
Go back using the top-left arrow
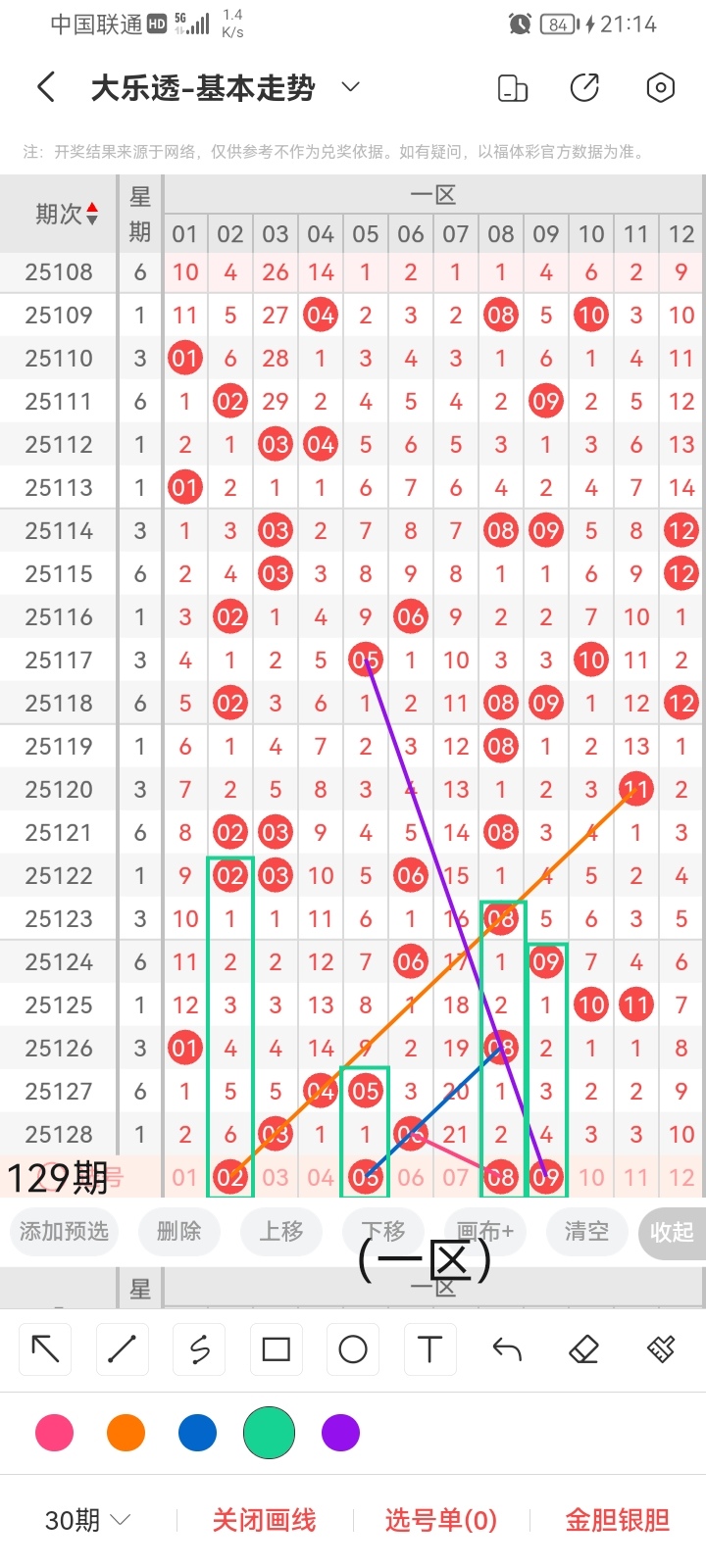tap(45, 88)
